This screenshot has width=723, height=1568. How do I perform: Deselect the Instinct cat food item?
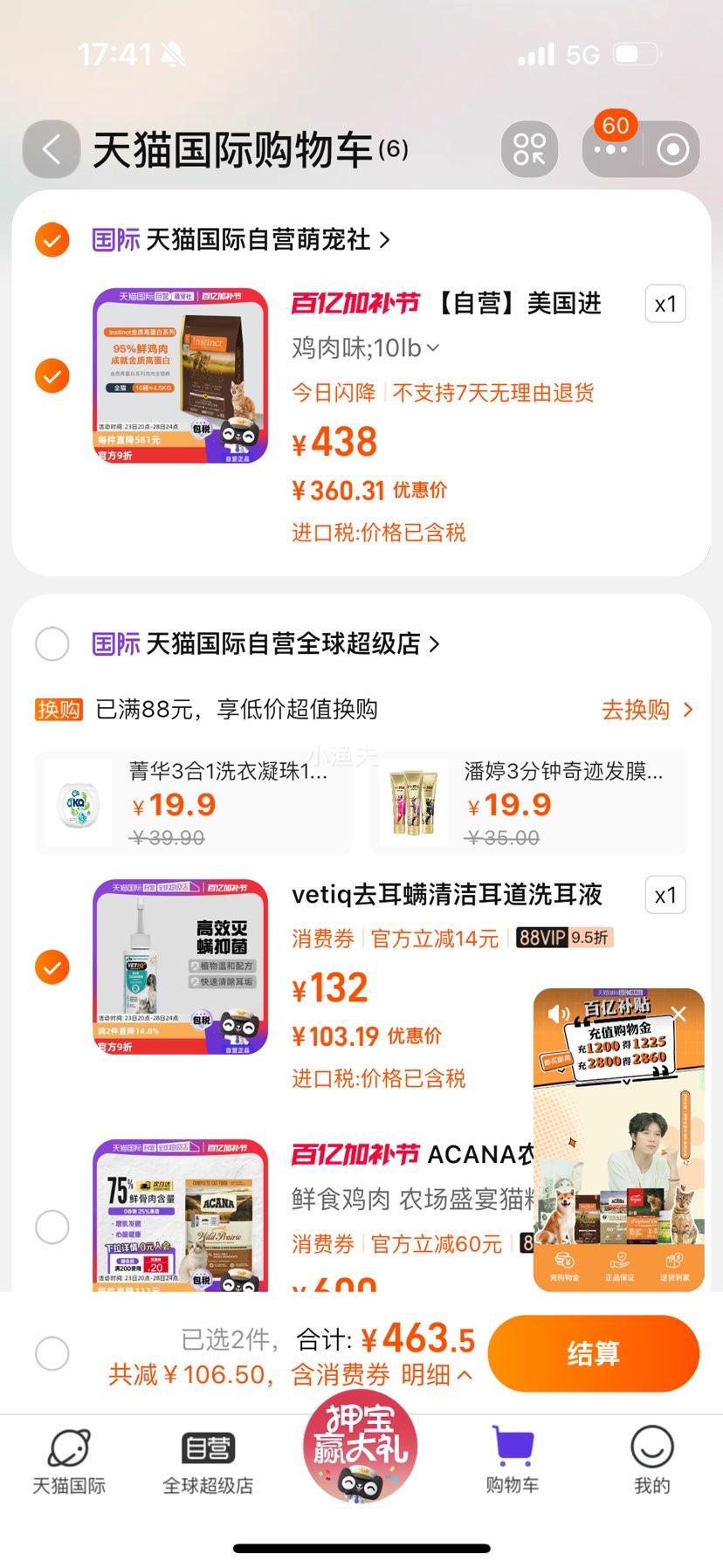click(x=52, y=375)
